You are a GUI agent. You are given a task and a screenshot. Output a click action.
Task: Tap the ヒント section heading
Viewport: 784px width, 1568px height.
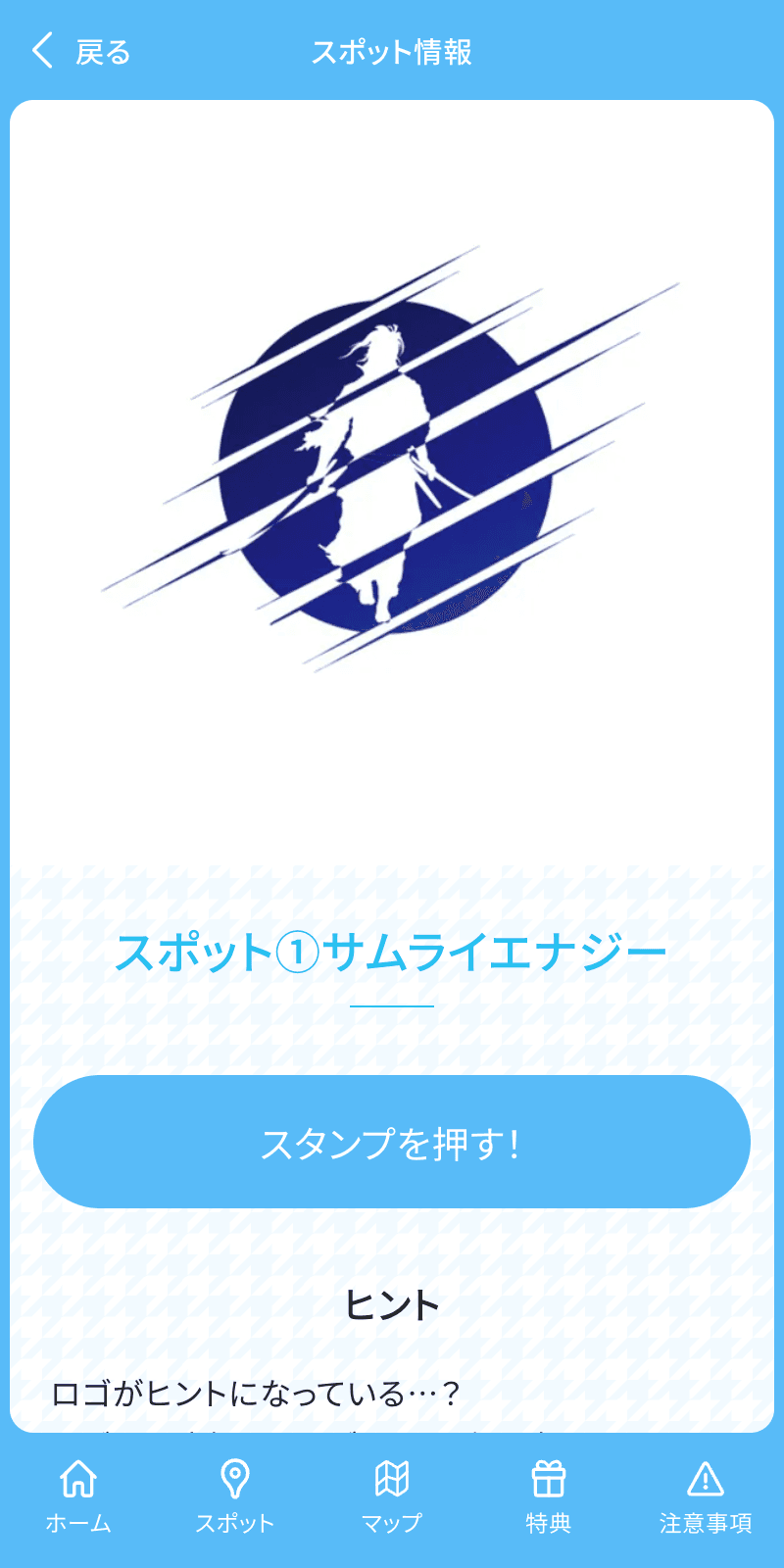click(392, 1307)
